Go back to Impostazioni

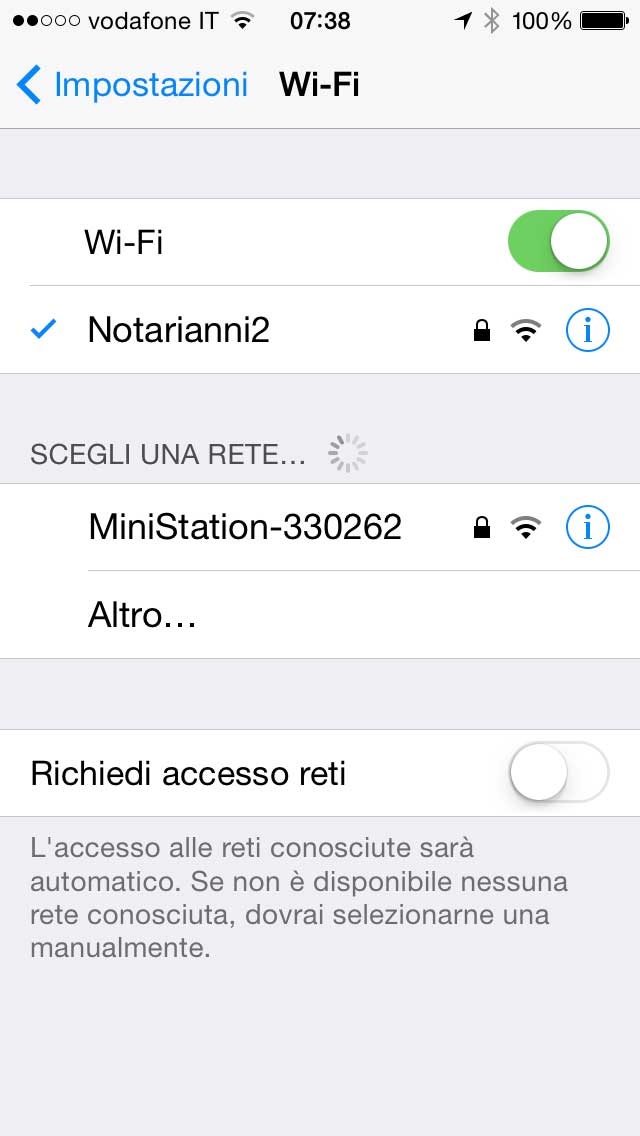click(x=132, y=85)
